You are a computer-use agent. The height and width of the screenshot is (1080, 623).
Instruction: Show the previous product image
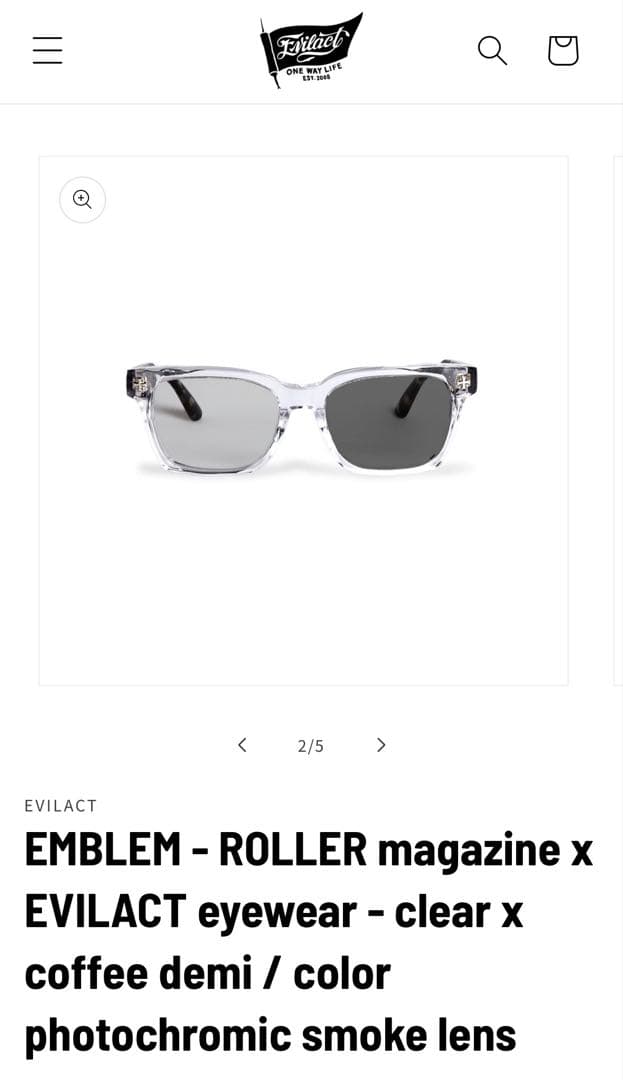242,745
